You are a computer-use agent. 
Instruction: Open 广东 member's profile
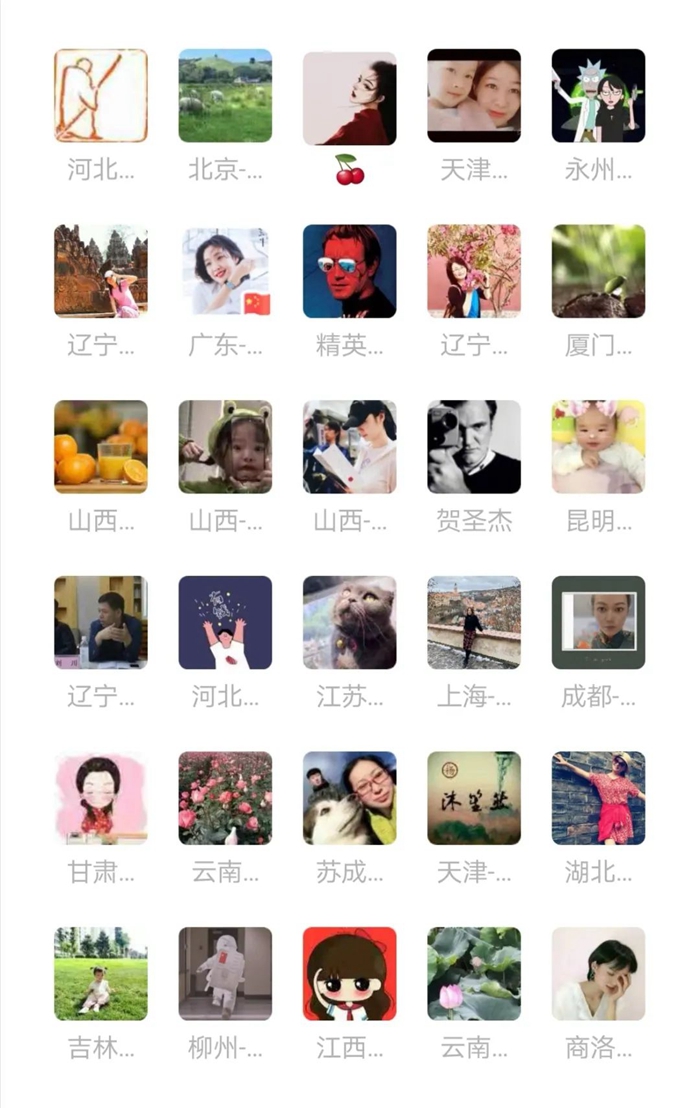225,271
